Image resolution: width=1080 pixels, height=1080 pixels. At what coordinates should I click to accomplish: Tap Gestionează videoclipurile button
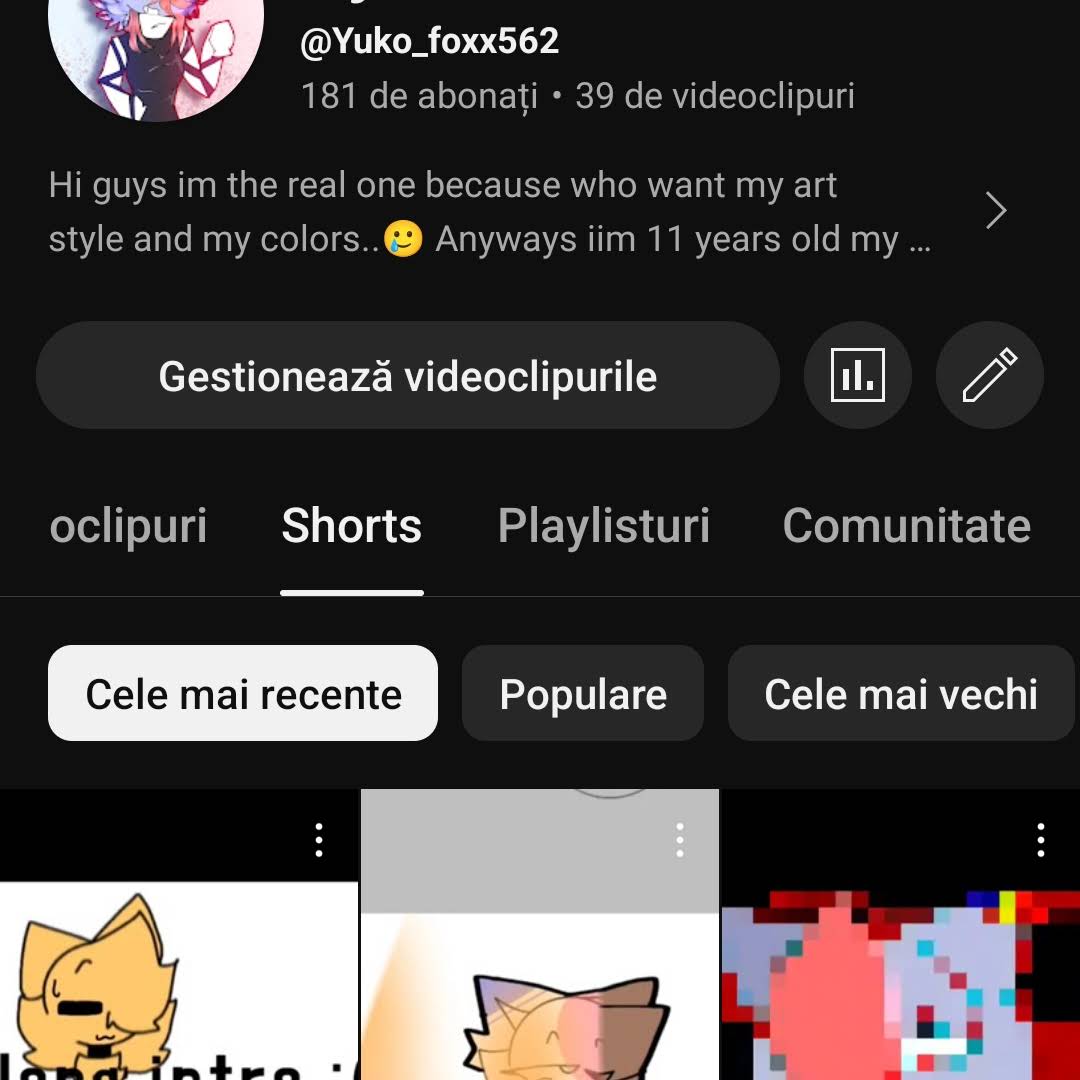407,376
